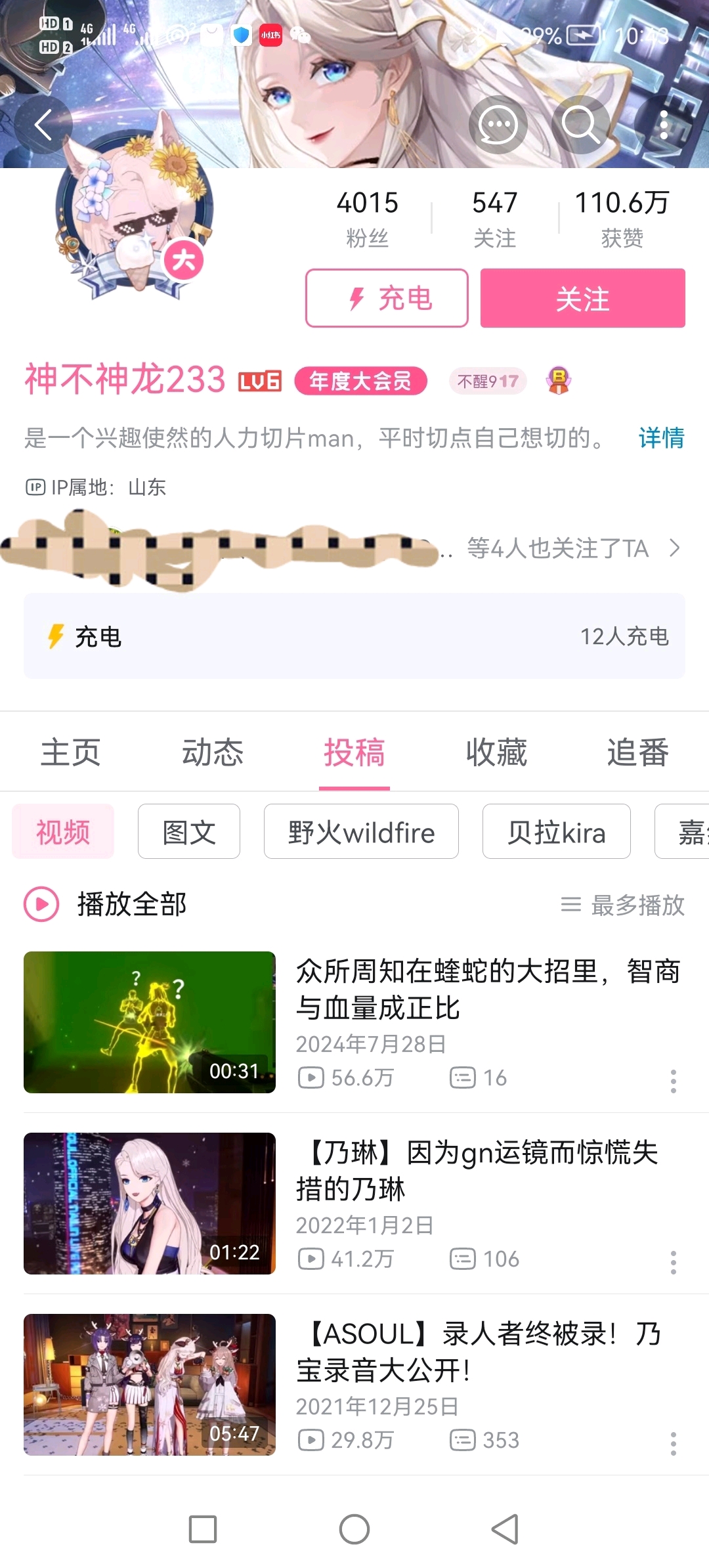Viewport: 709px width, 1568px height.
Task: Select the 图文 filter chip
Action: (x=189, y=832)
